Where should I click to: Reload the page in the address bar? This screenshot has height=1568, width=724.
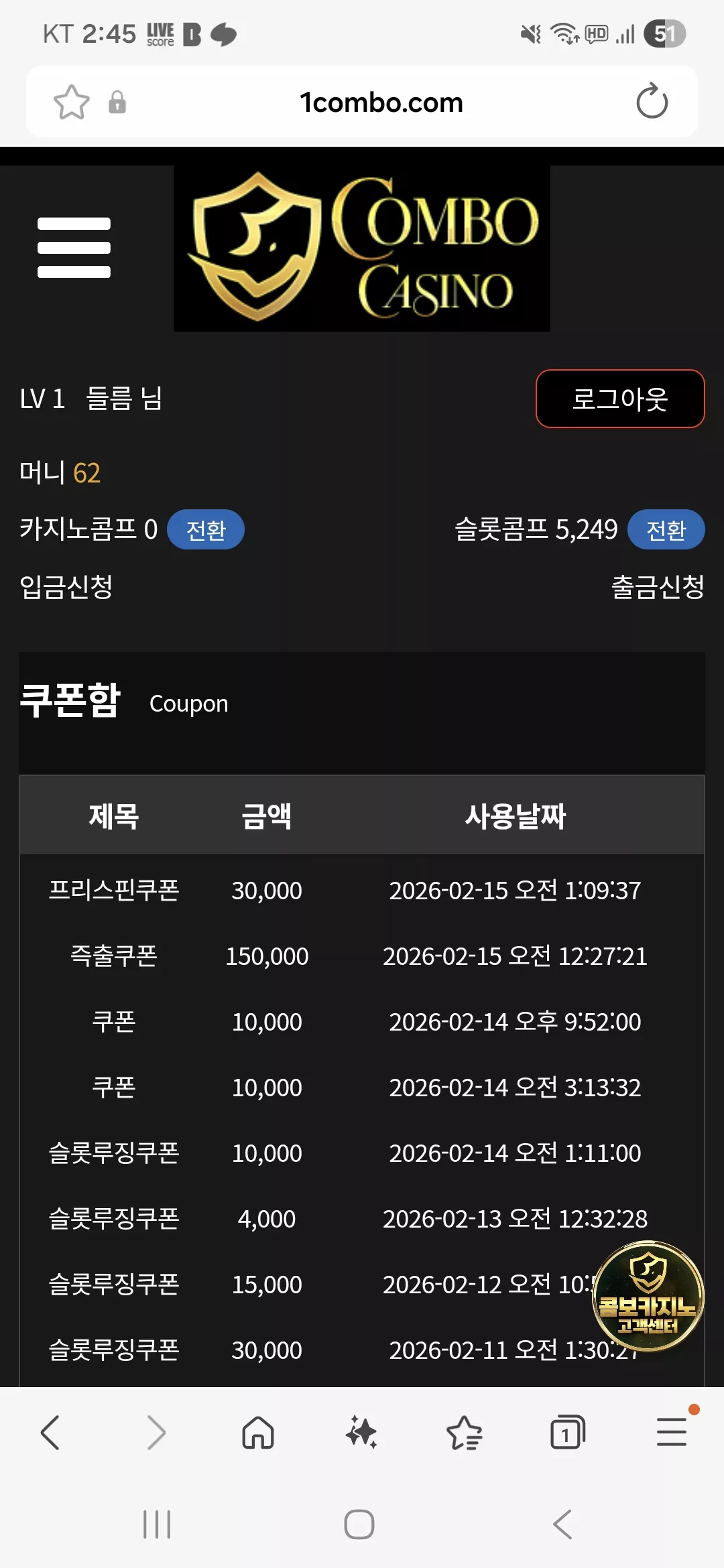tap(652, 102)
